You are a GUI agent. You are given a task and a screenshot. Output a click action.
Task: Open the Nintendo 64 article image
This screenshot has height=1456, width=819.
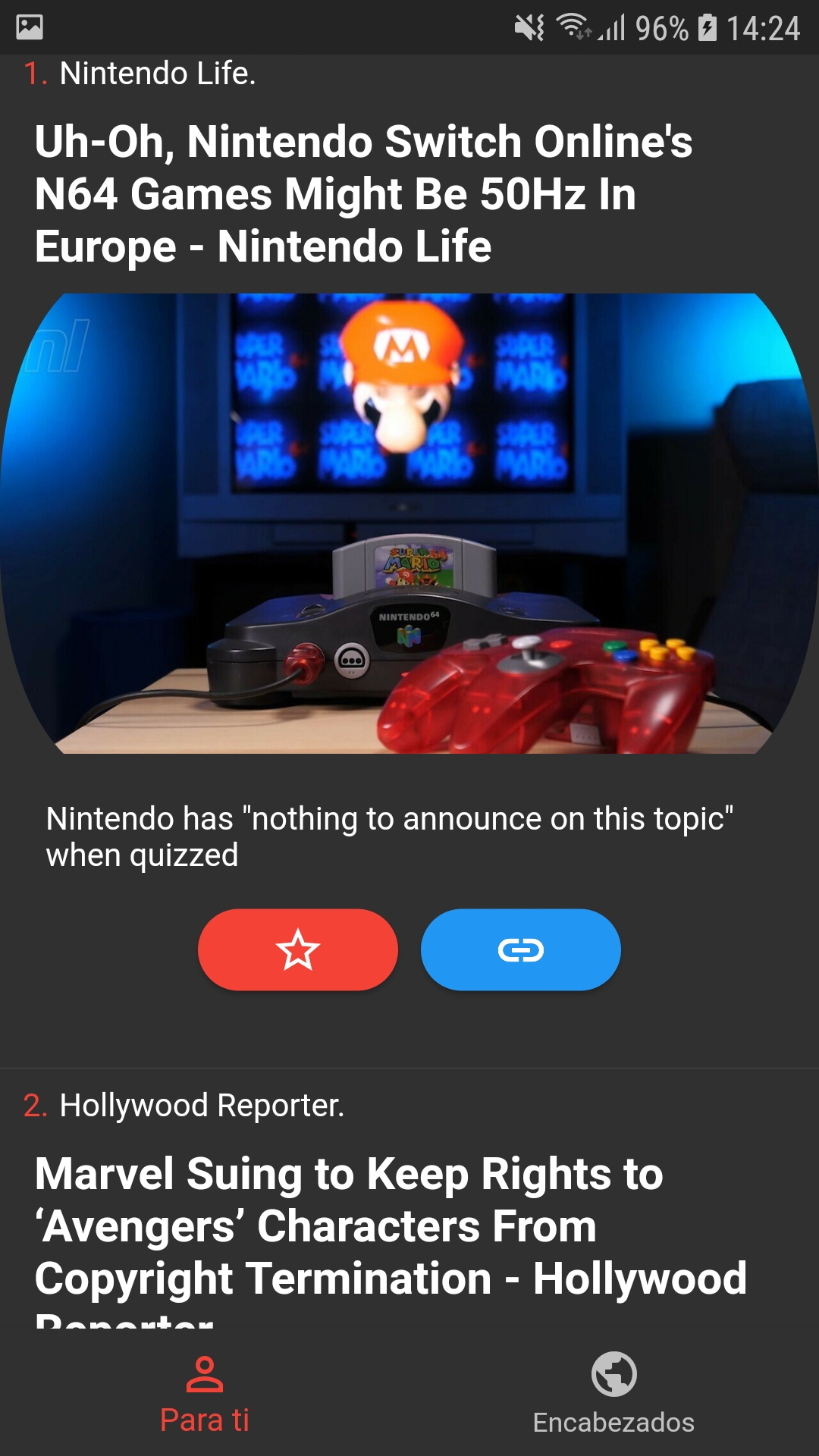[x=409, y=523]
